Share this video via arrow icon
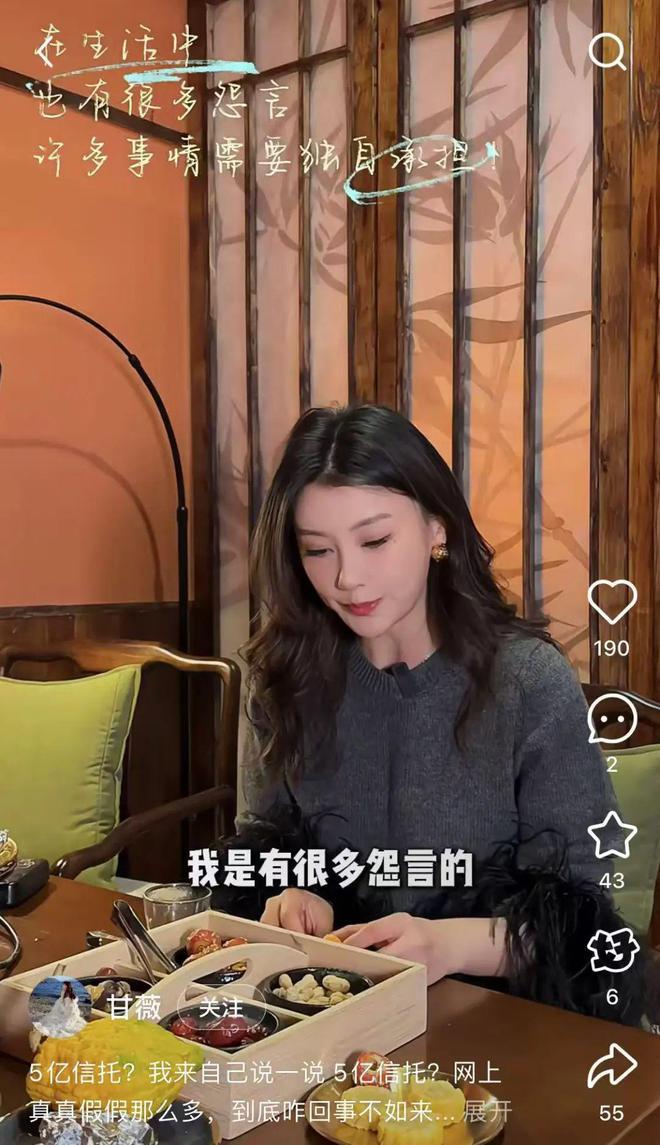 tap(612, 1067)
